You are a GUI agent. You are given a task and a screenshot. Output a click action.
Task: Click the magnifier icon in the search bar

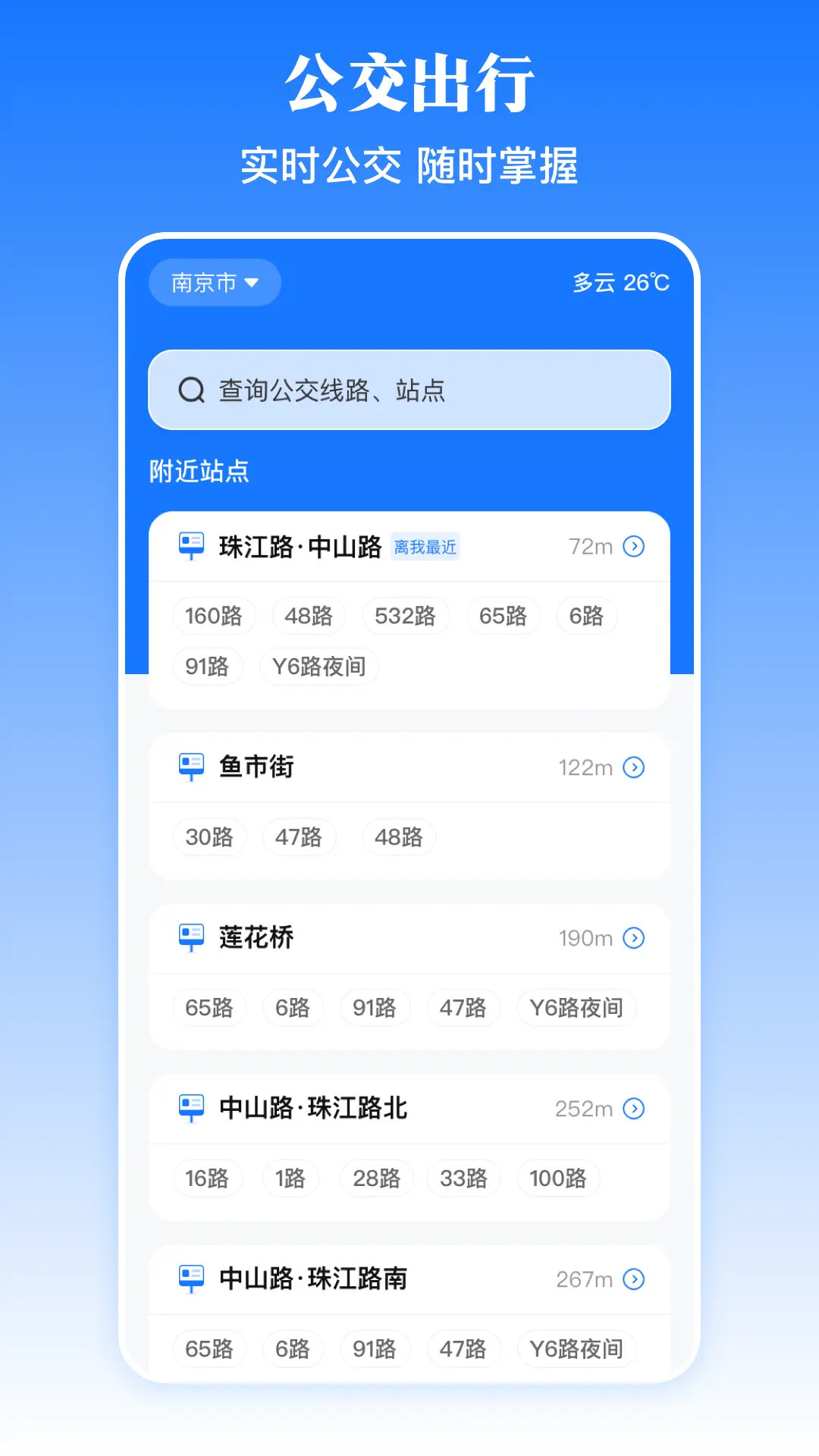click(192, 390)
